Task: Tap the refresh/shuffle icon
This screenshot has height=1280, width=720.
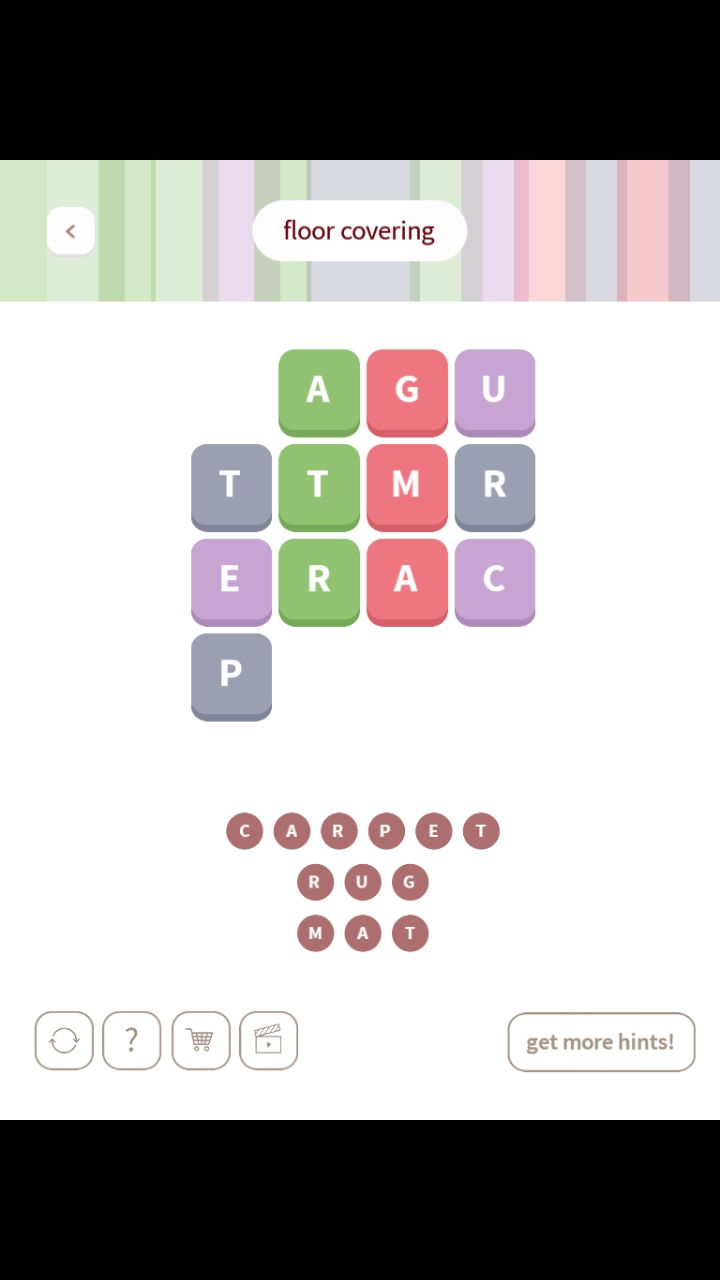Action: pyautogui.click(x=64, y=1041)
